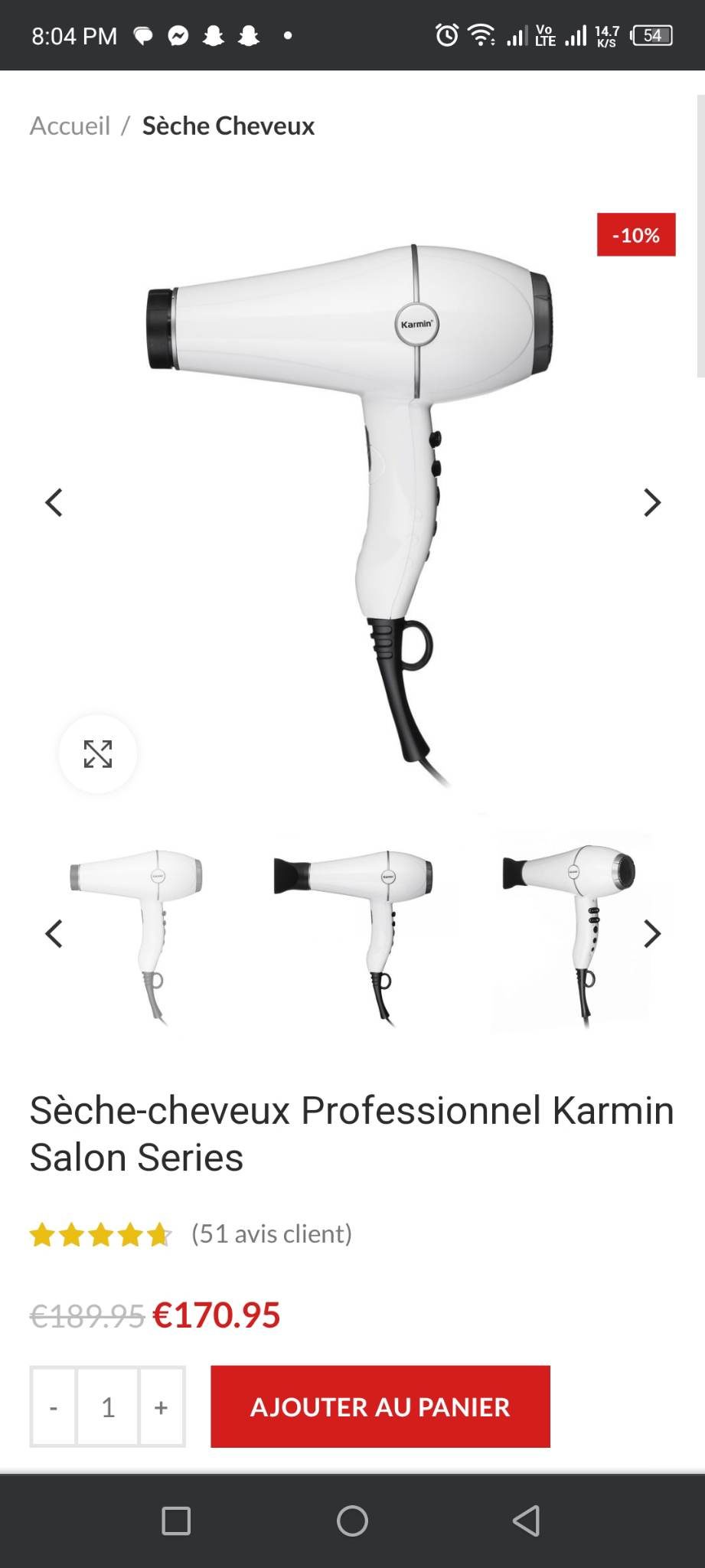The width and height of the screenshot is (705, 1568).
Task: Tap the quantity field showing 1
Action: [x=108, y=1407]
